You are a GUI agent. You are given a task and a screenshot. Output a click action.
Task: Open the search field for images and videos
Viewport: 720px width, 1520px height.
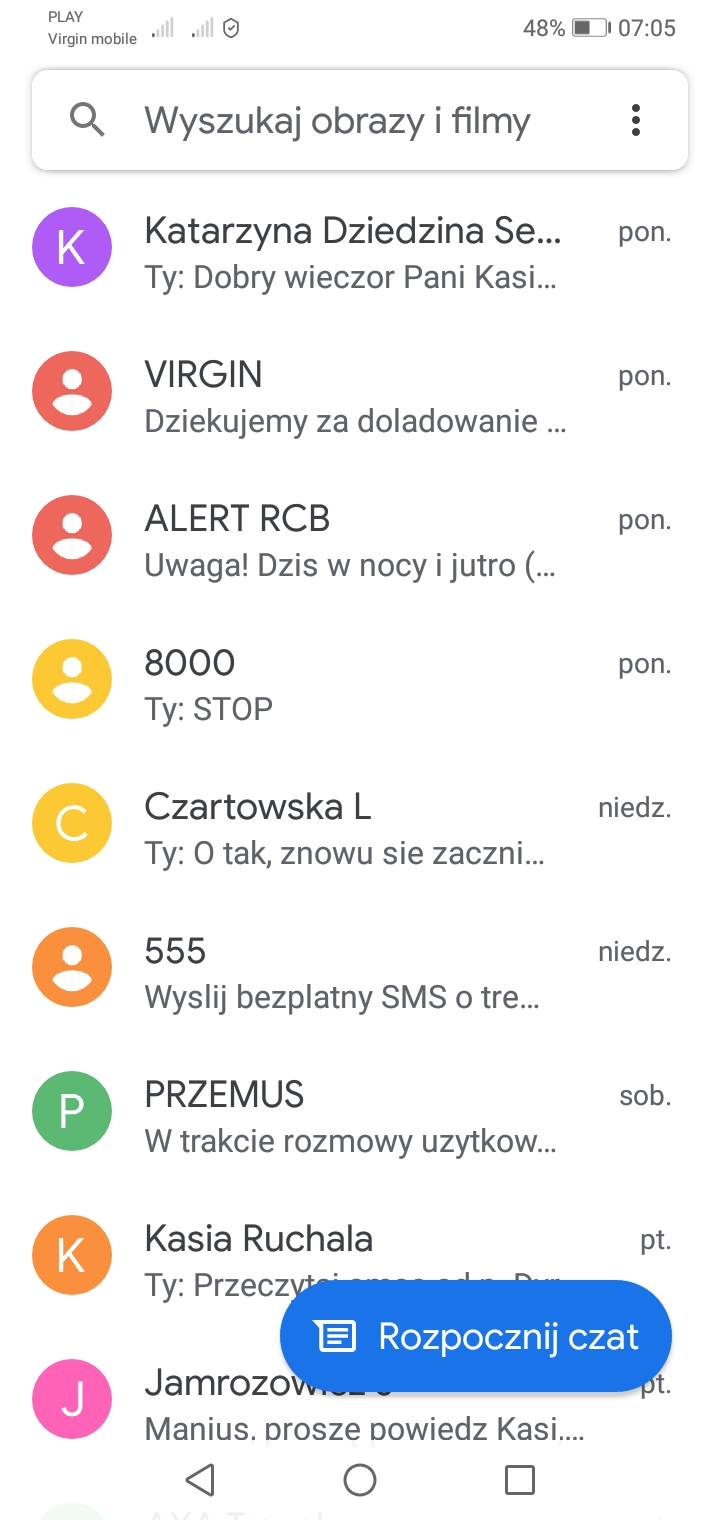pos(337,120)
